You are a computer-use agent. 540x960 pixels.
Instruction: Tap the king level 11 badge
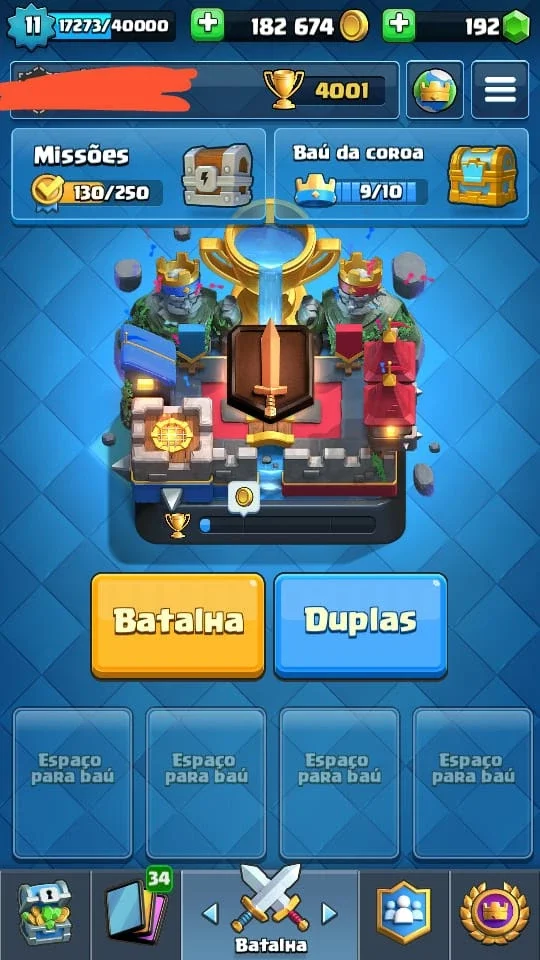click(x=31, y=26)
